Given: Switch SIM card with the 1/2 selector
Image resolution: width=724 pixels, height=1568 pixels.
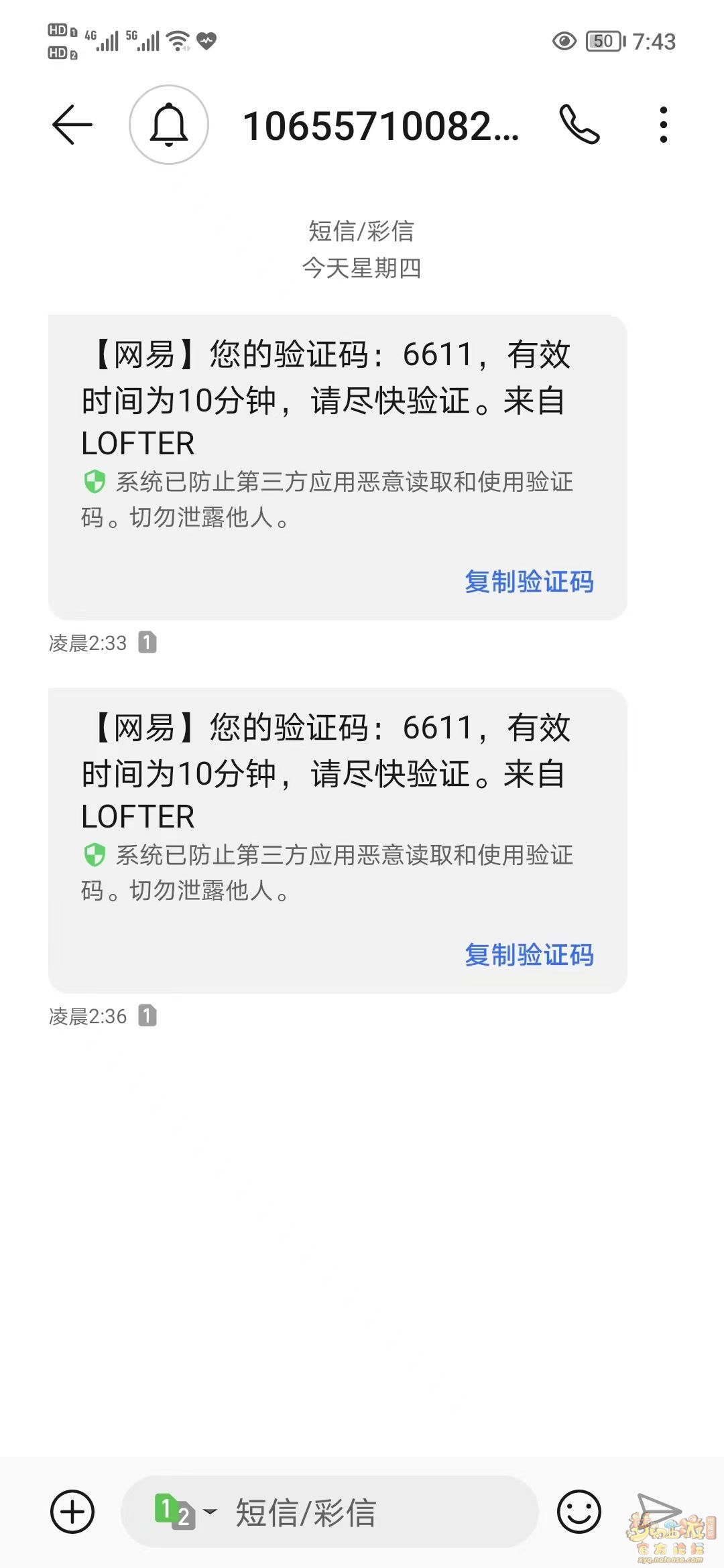Looking at the screenshot, I should 185,1511.
